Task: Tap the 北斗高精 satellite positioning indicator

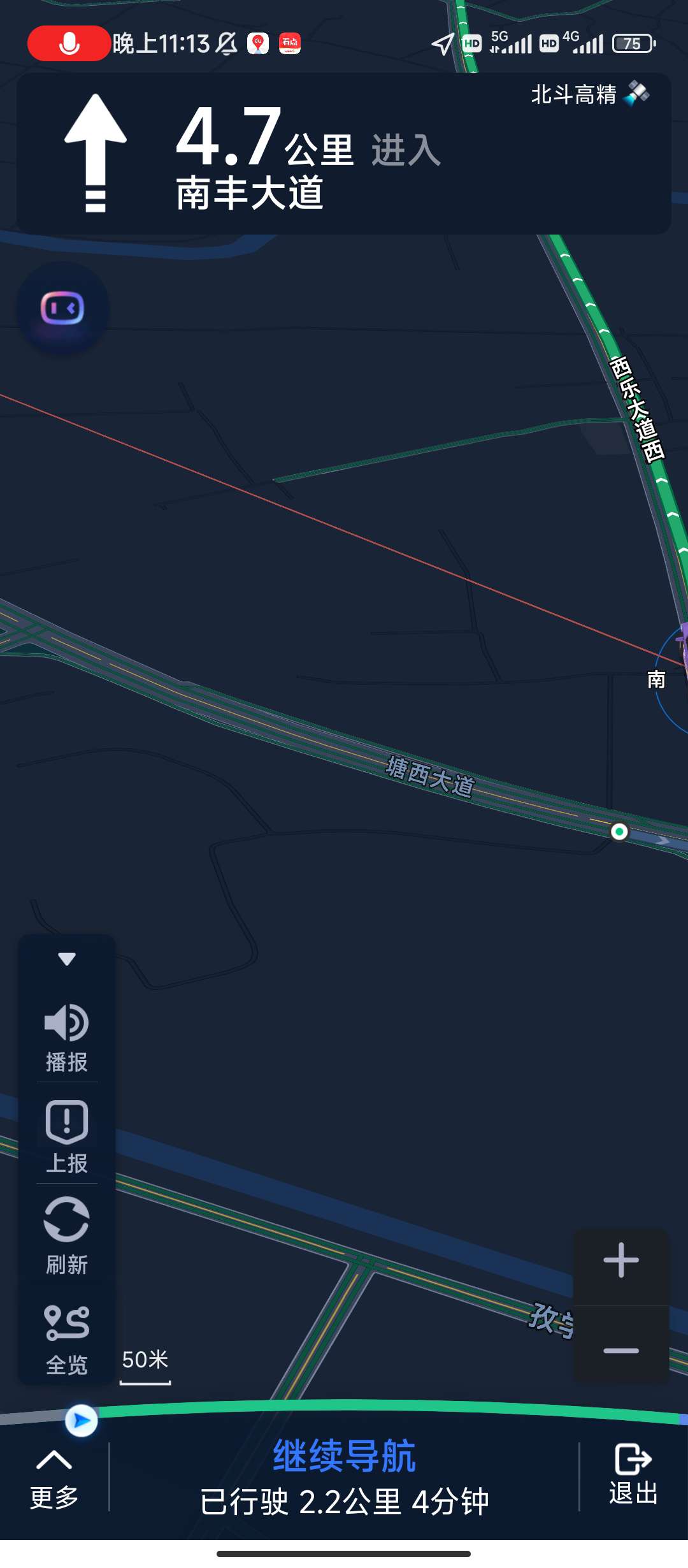Action: [x=591, y=94]
